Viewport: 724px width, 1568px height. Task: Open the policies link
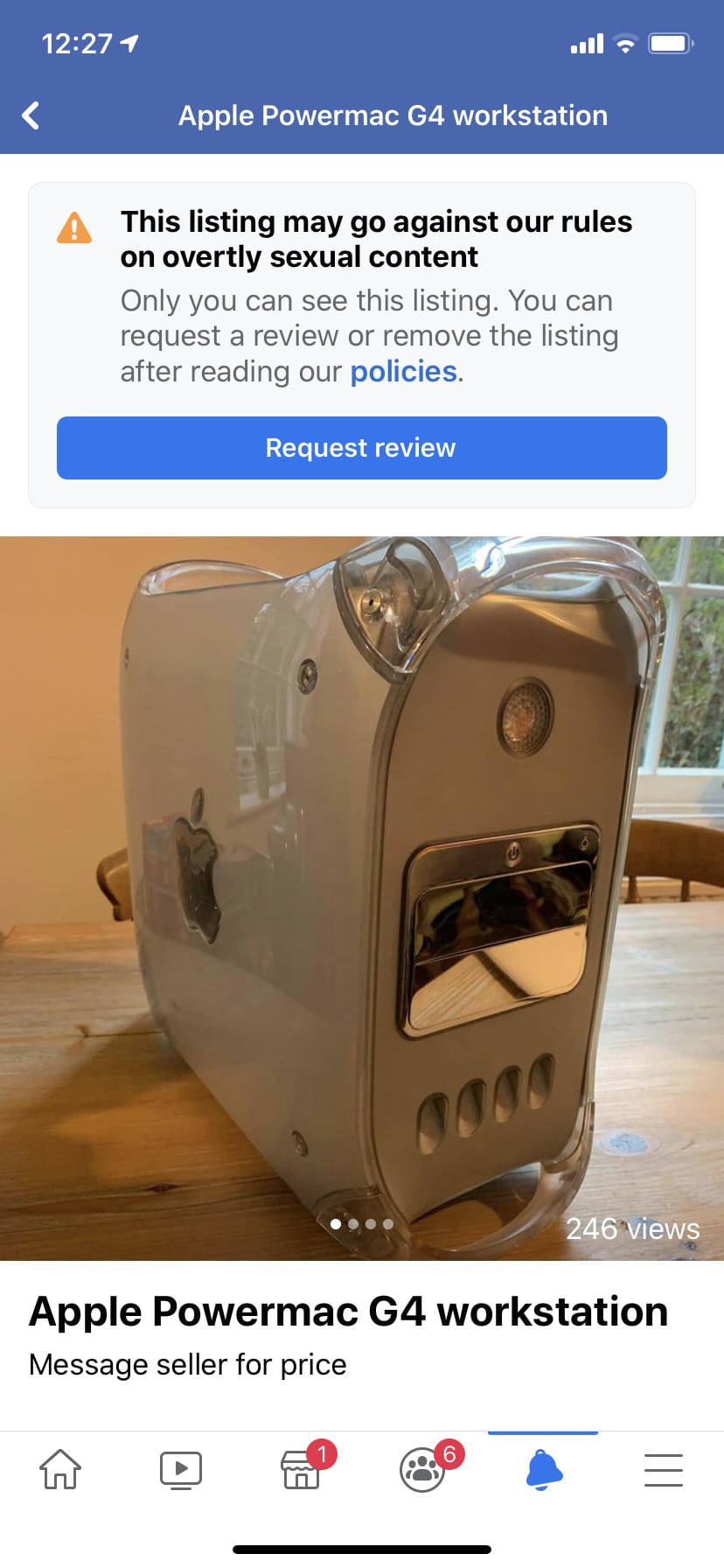tap(403, 372)
